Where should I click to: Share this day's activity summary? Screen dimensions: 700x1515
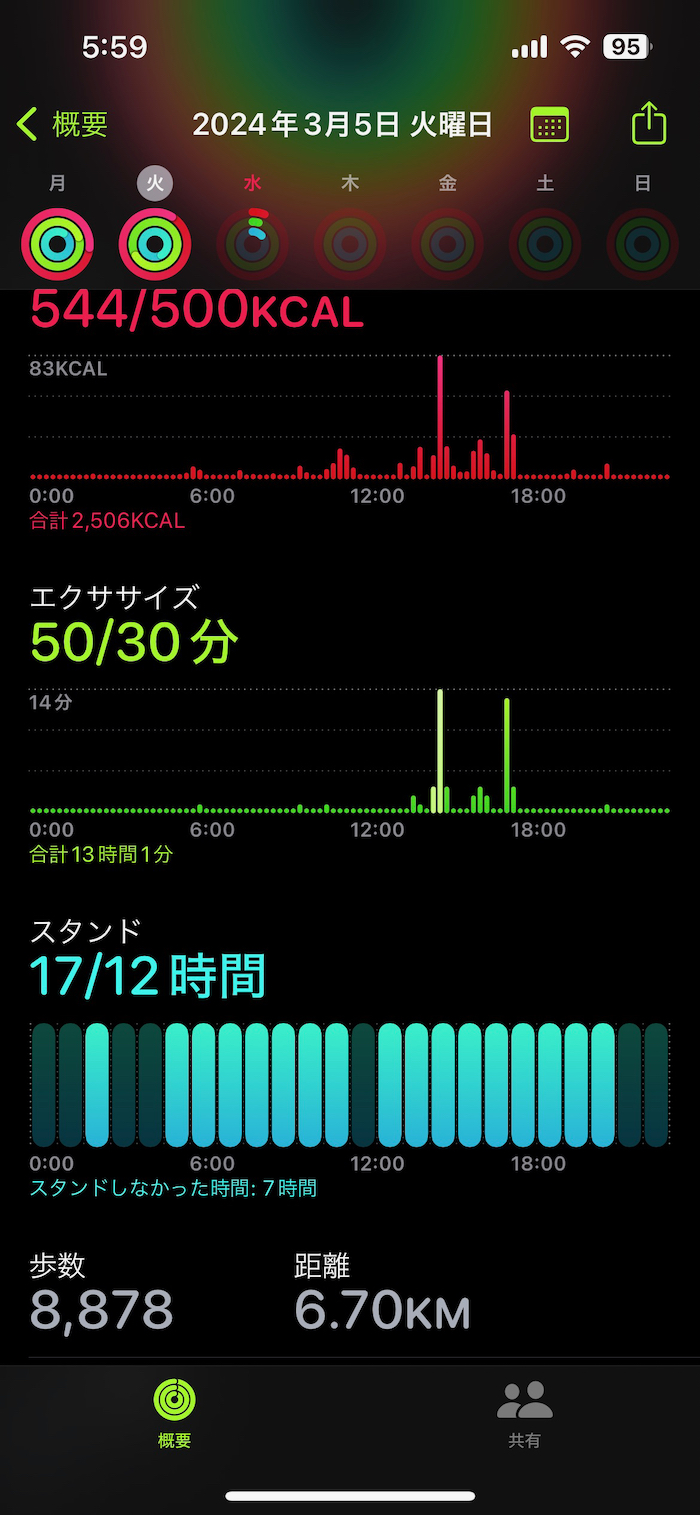[649, 124]
